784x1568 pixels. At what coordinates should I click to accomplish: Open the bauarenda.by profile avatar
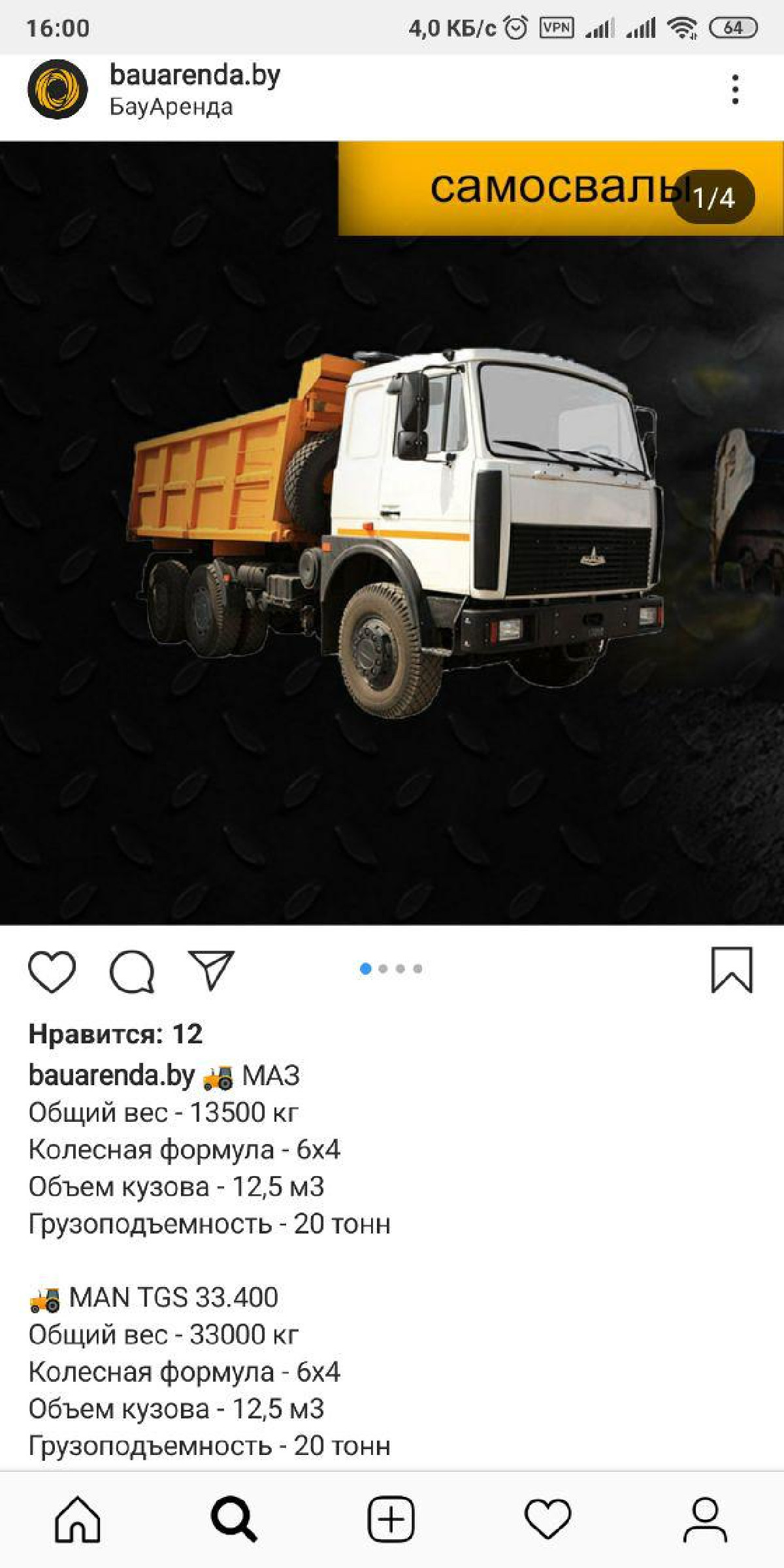pyautogui.click(x=57, y=90)
